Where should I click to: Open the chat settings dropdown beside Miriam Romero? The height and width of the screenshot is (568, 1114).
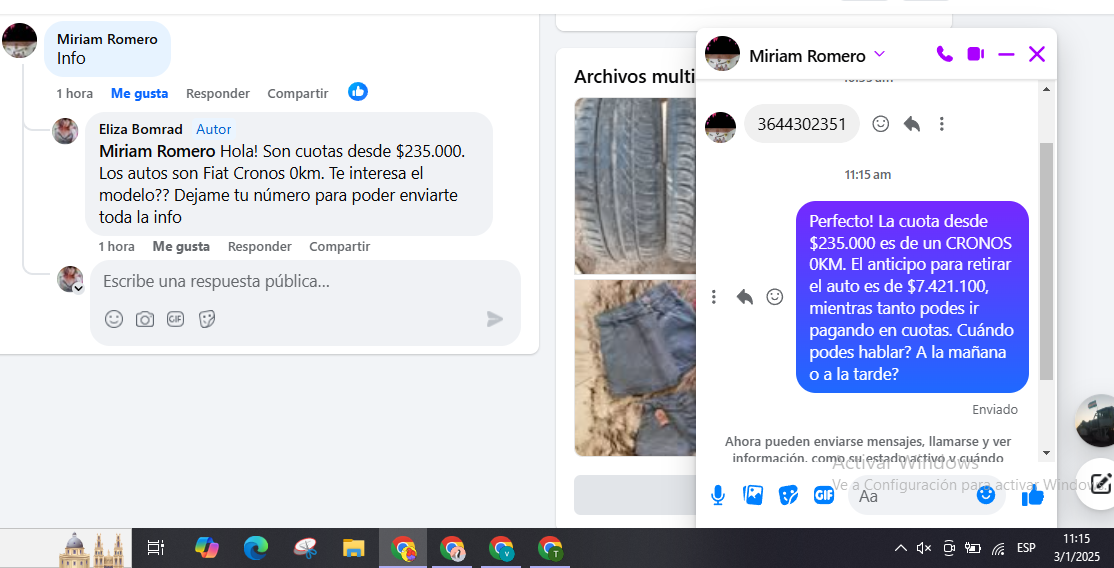[x=879, y=54]
